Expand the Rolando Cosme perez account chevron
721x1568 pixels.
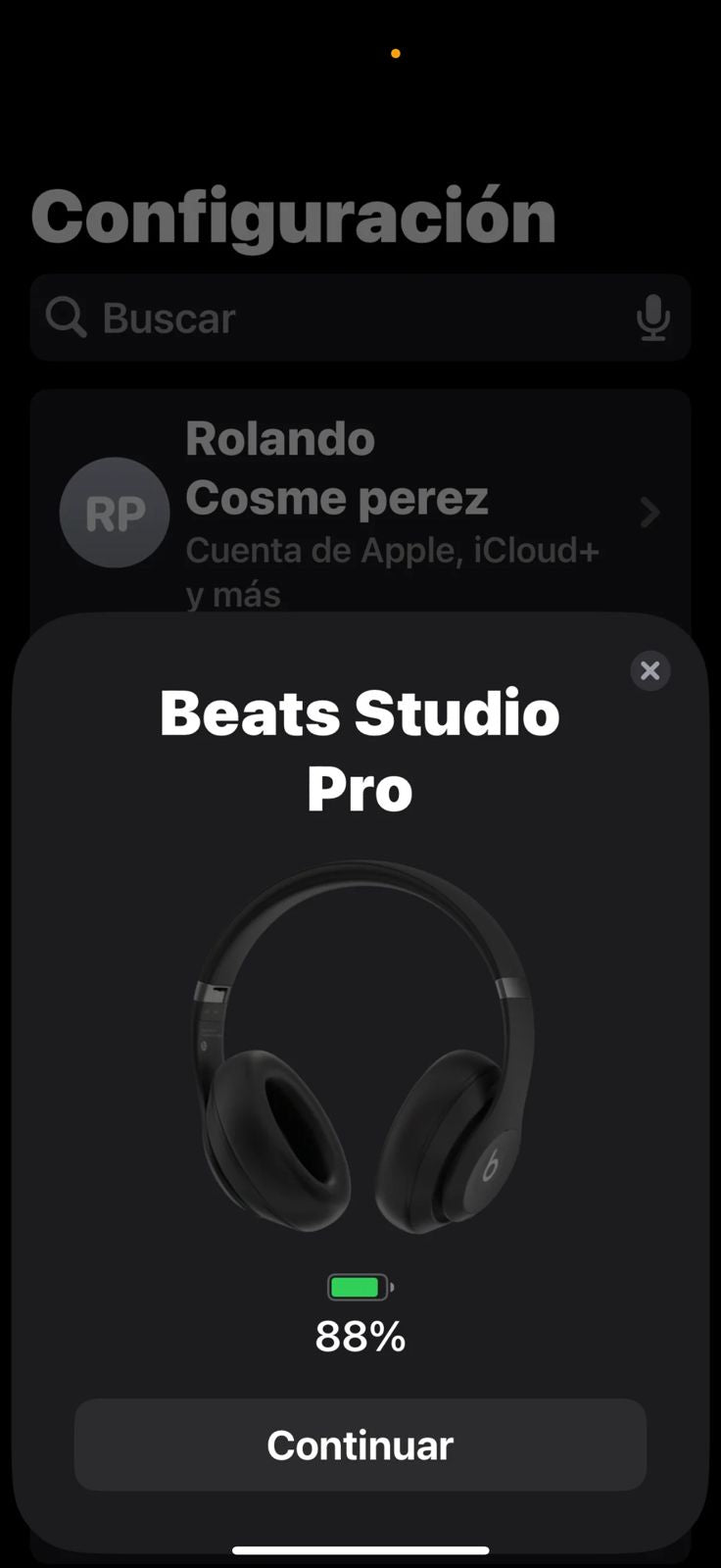pyautogui.click(x=649, y=512)
